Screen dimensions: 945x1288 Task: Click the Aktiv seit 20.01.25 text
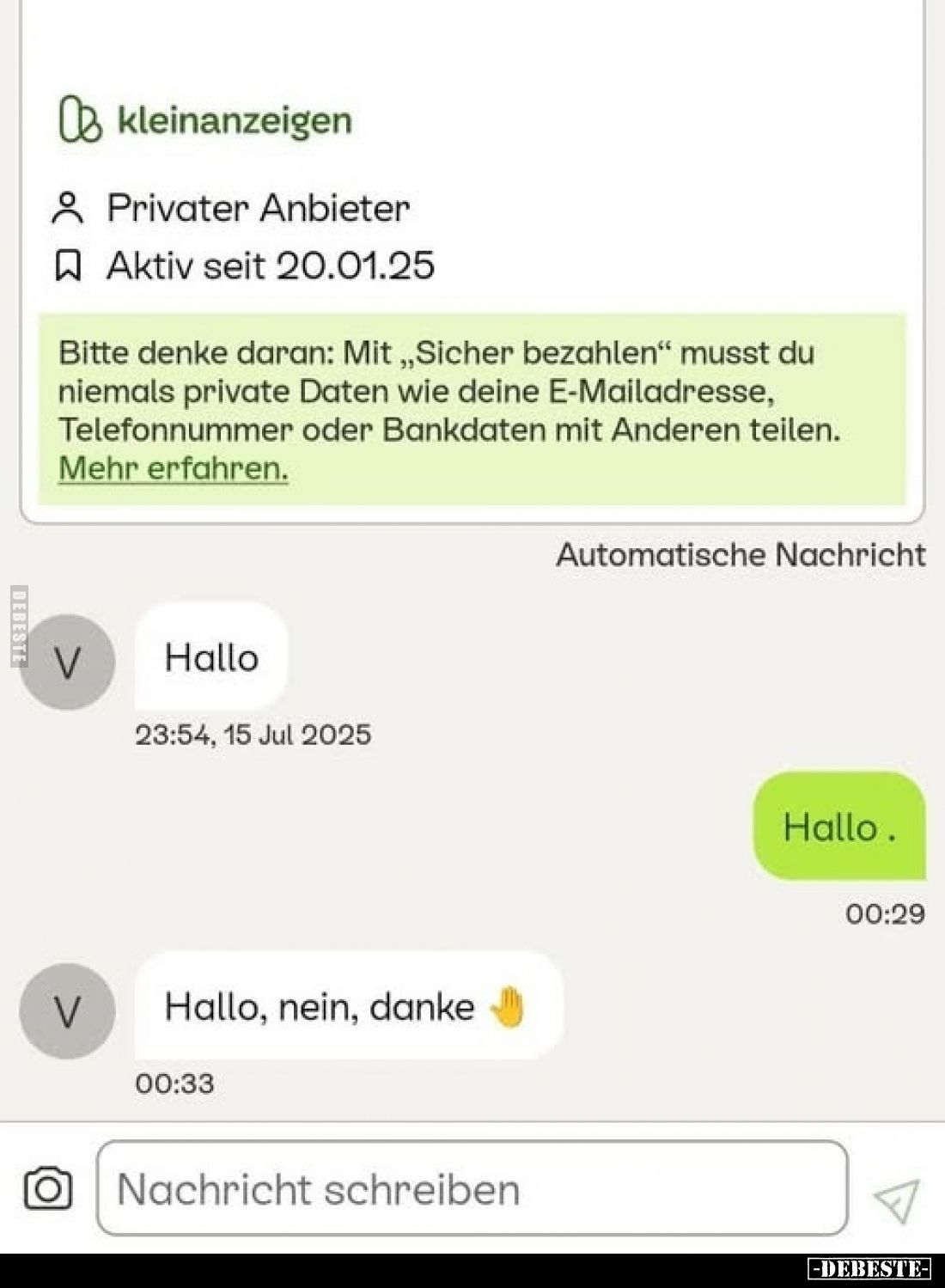[271, 266]
